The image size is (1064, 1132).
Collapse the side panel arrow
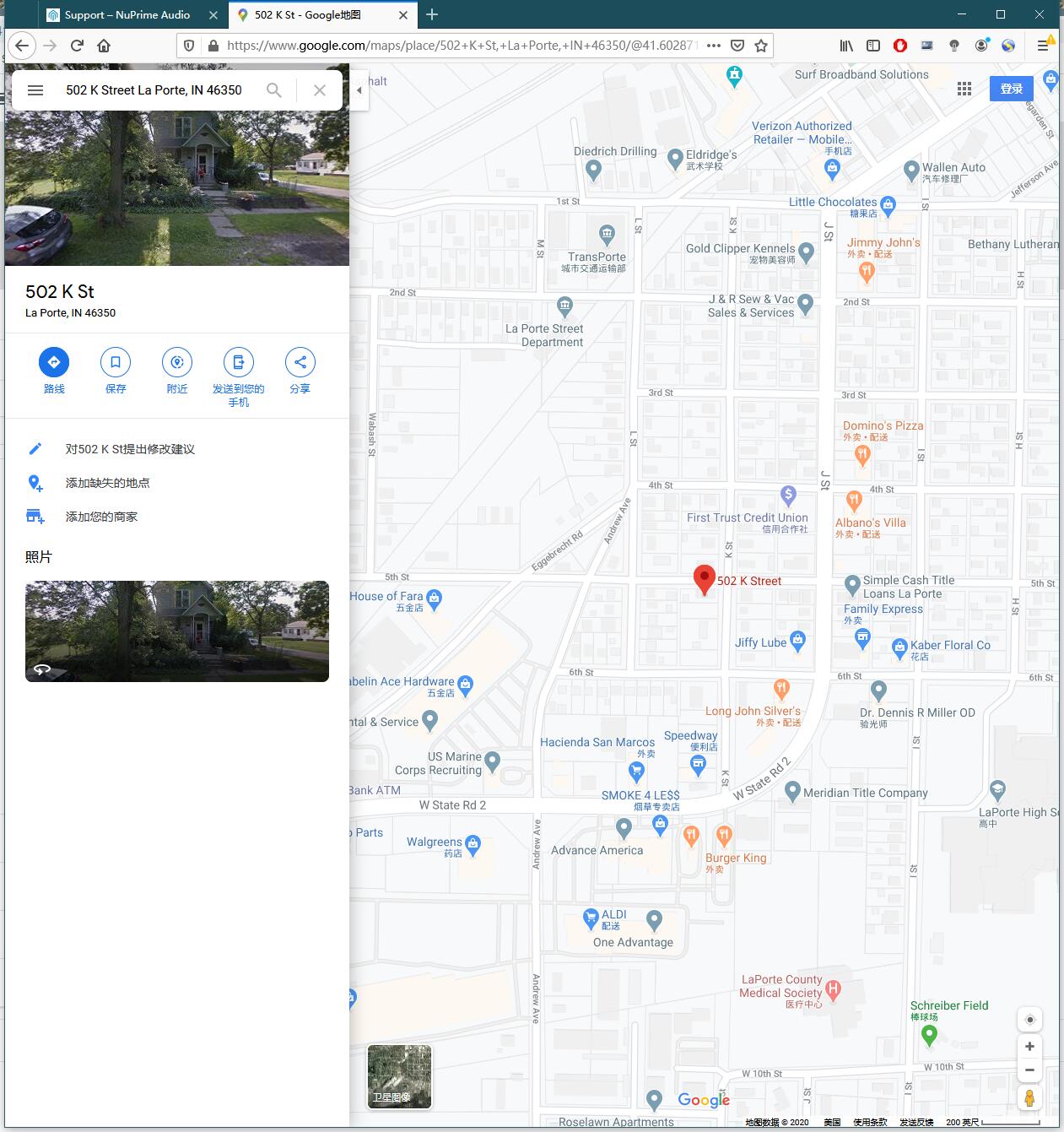coord(359,90)
